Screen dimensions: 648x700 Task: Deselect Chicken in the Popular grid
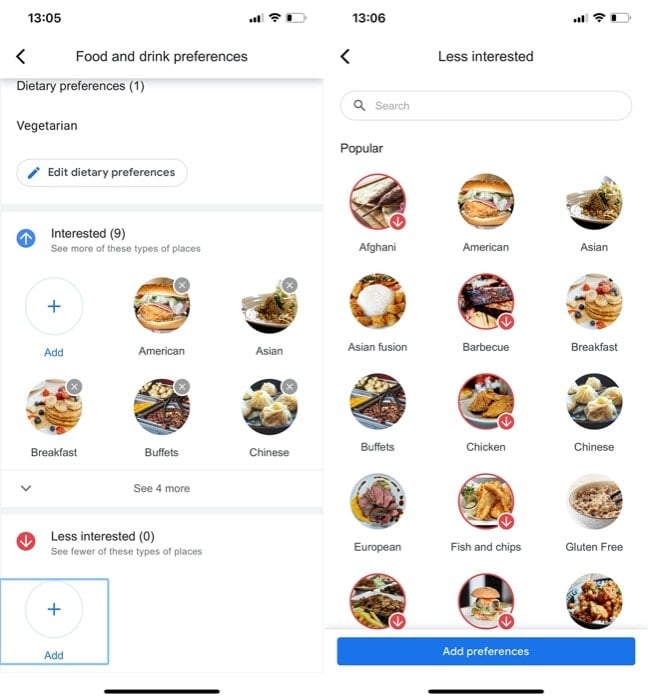486,402
